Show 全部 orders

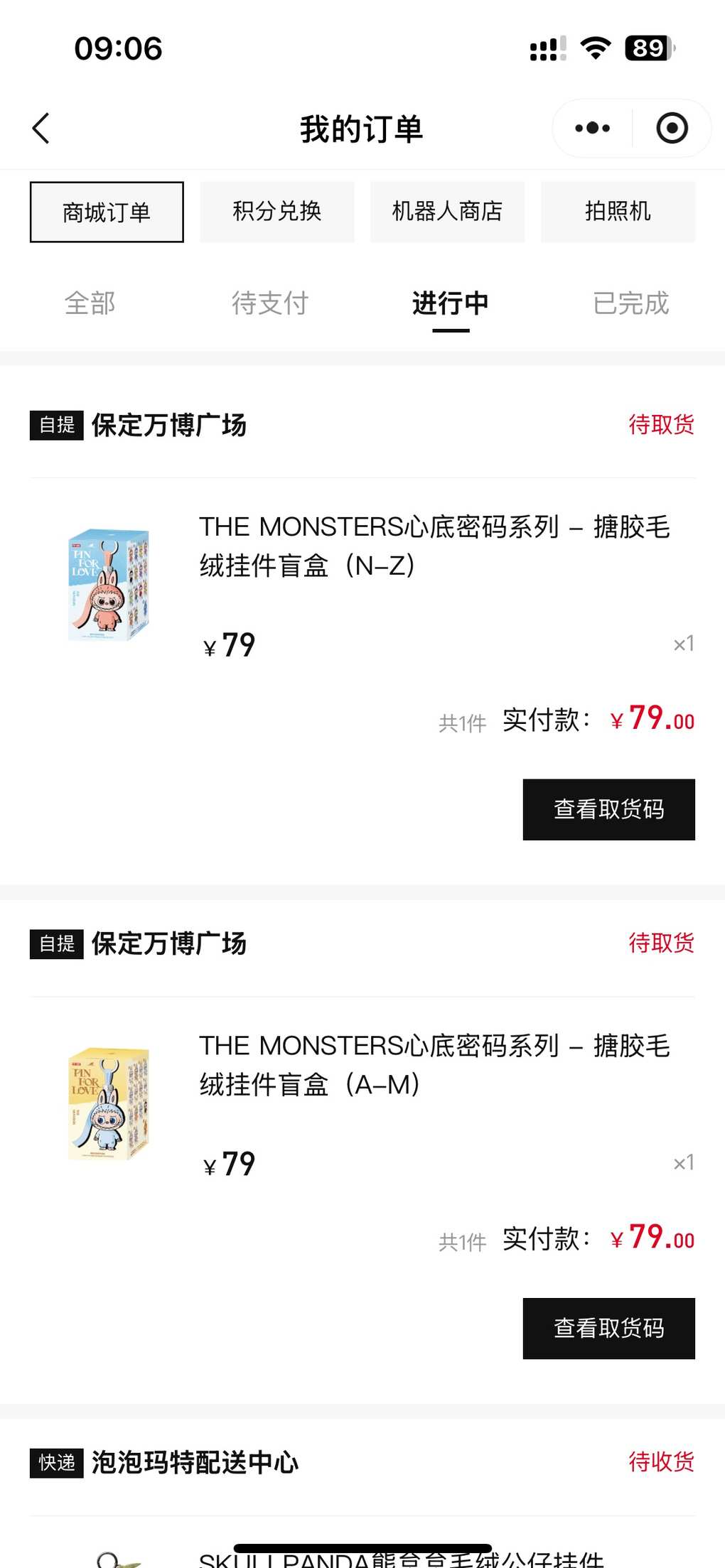point(90,303)
